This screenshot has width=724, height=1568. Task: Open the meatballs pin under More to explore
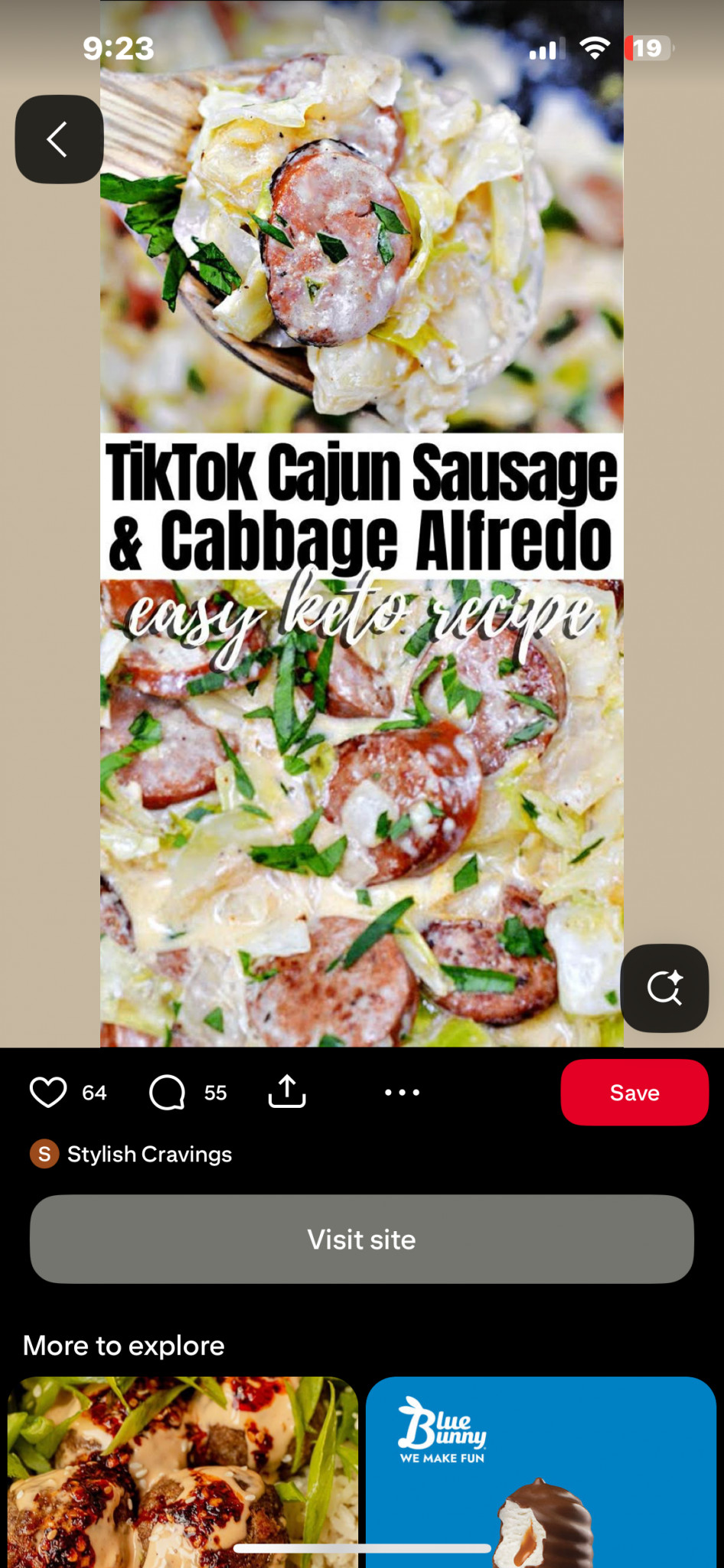pyautogui.click(x=183, y=1472)
